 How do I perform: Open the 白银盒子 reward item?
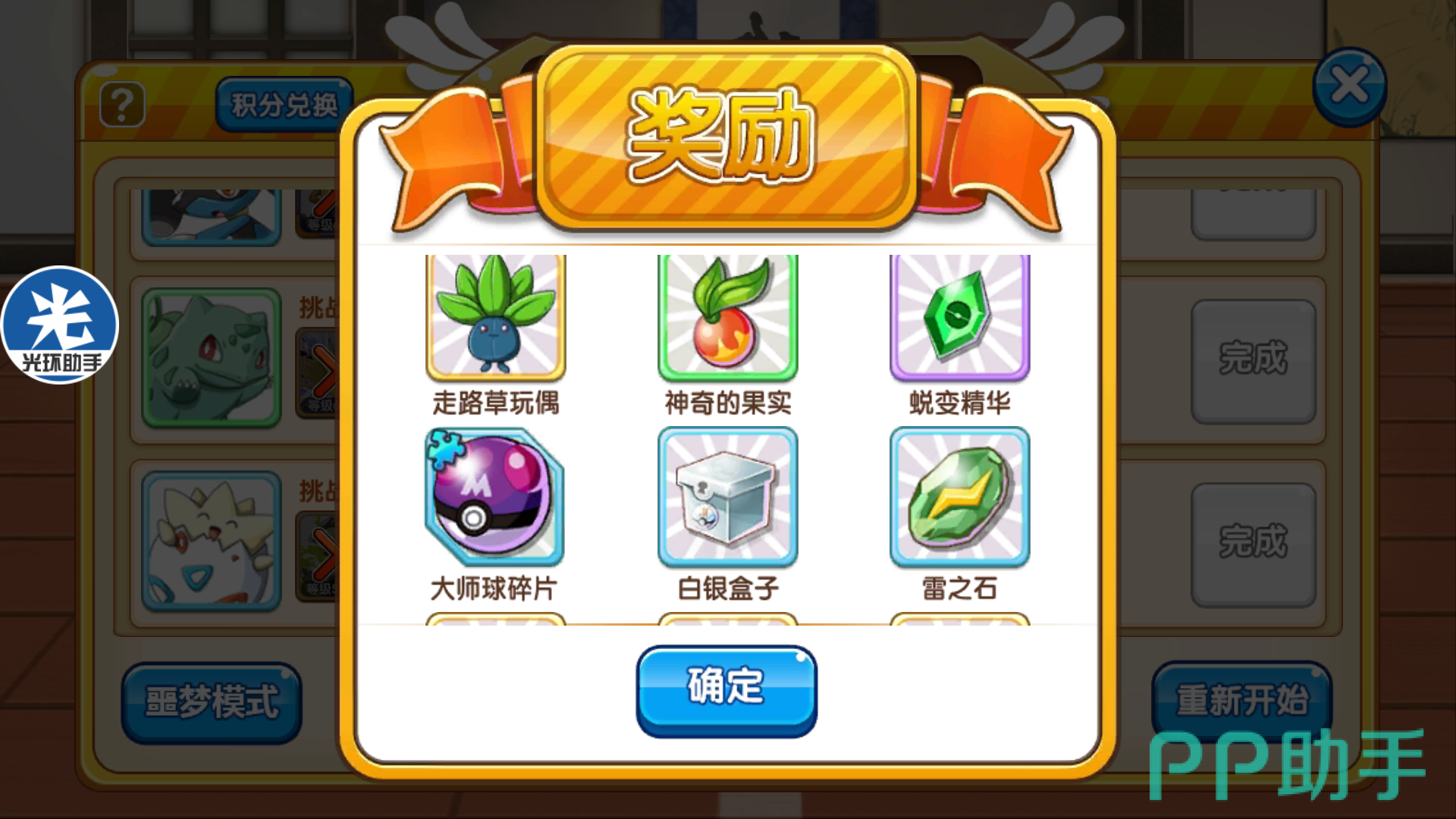click(x=727, y=497)
